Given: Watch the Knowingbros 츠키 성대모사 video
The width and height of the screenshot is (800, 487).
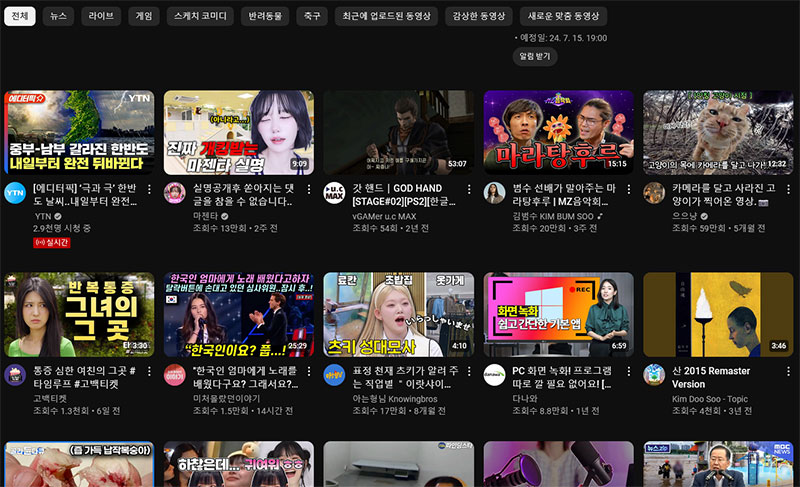Looking at the screenshot, I should pos(398,314).
